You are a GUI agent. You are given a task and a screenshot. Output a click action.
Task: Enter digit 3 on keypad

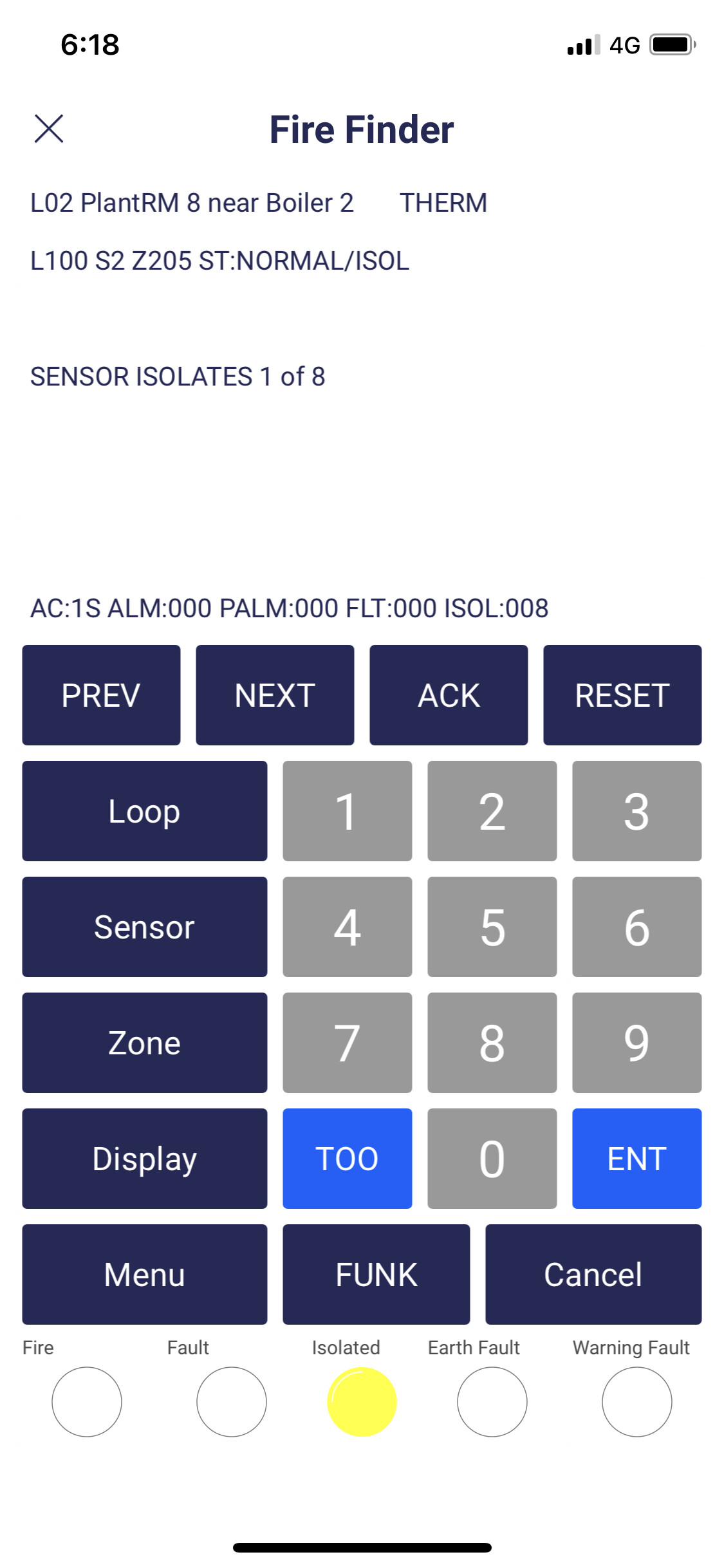(x=637, y=811)
